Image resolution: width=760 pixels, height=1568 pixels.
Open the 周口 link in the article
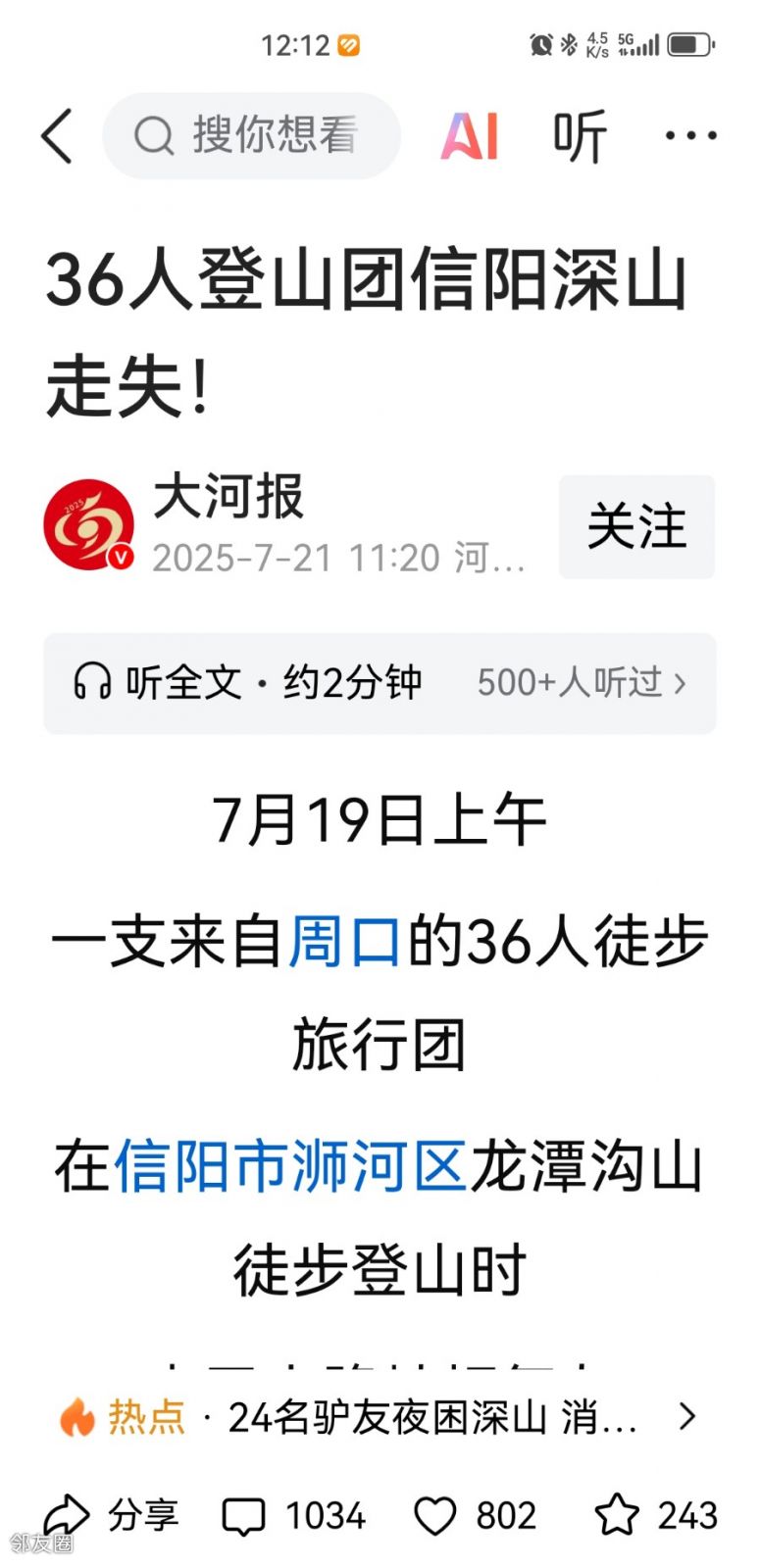344,941
